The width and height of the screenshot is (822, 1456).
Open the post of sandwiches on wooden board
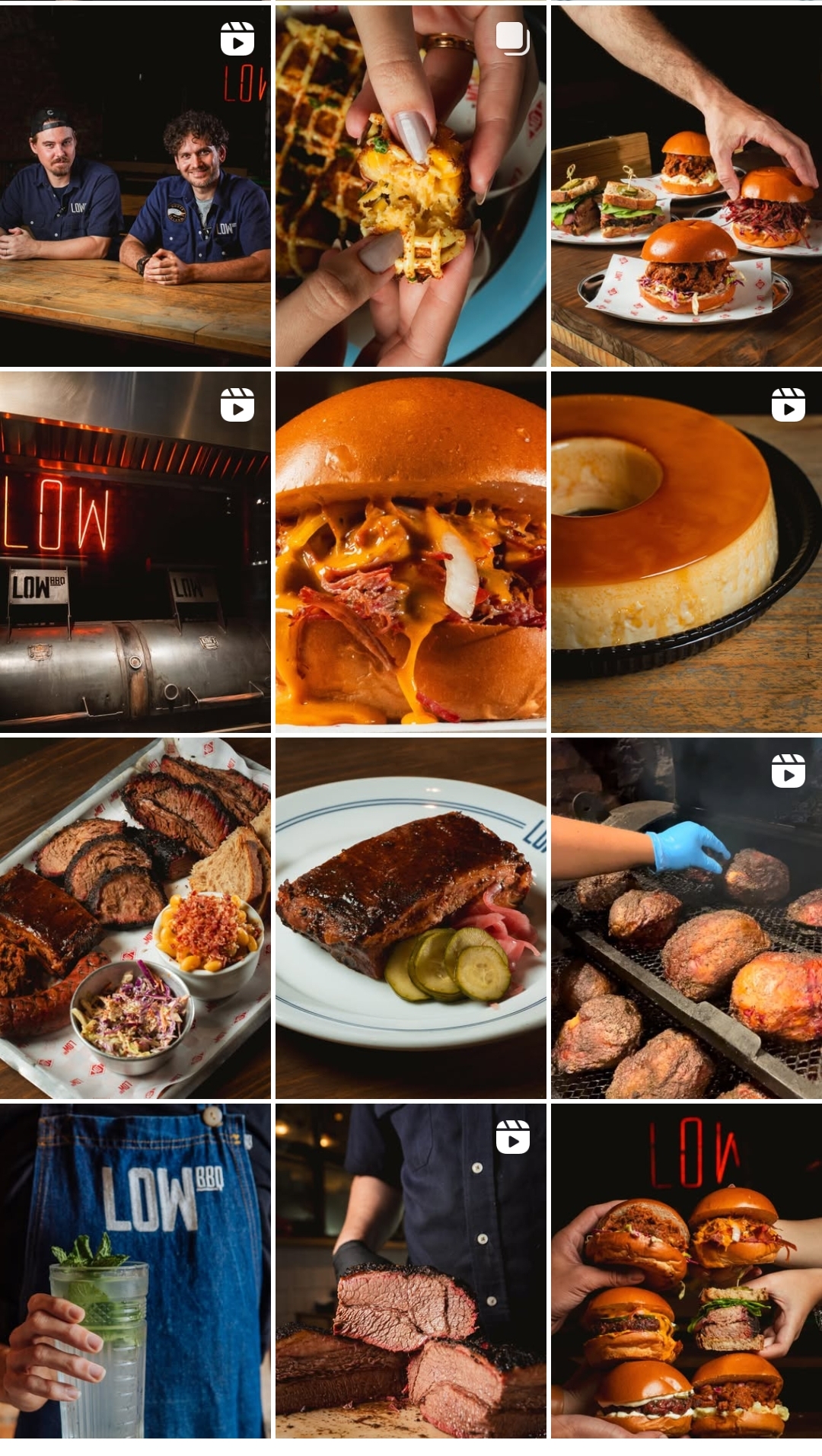686,186
